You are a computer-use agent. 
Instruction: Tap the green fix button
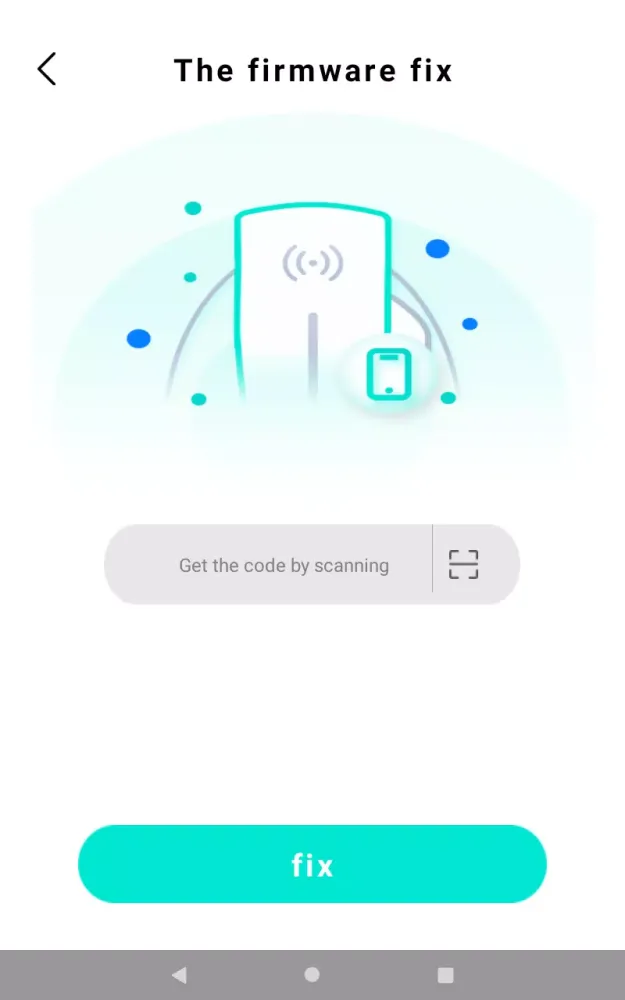coord(312,864)
